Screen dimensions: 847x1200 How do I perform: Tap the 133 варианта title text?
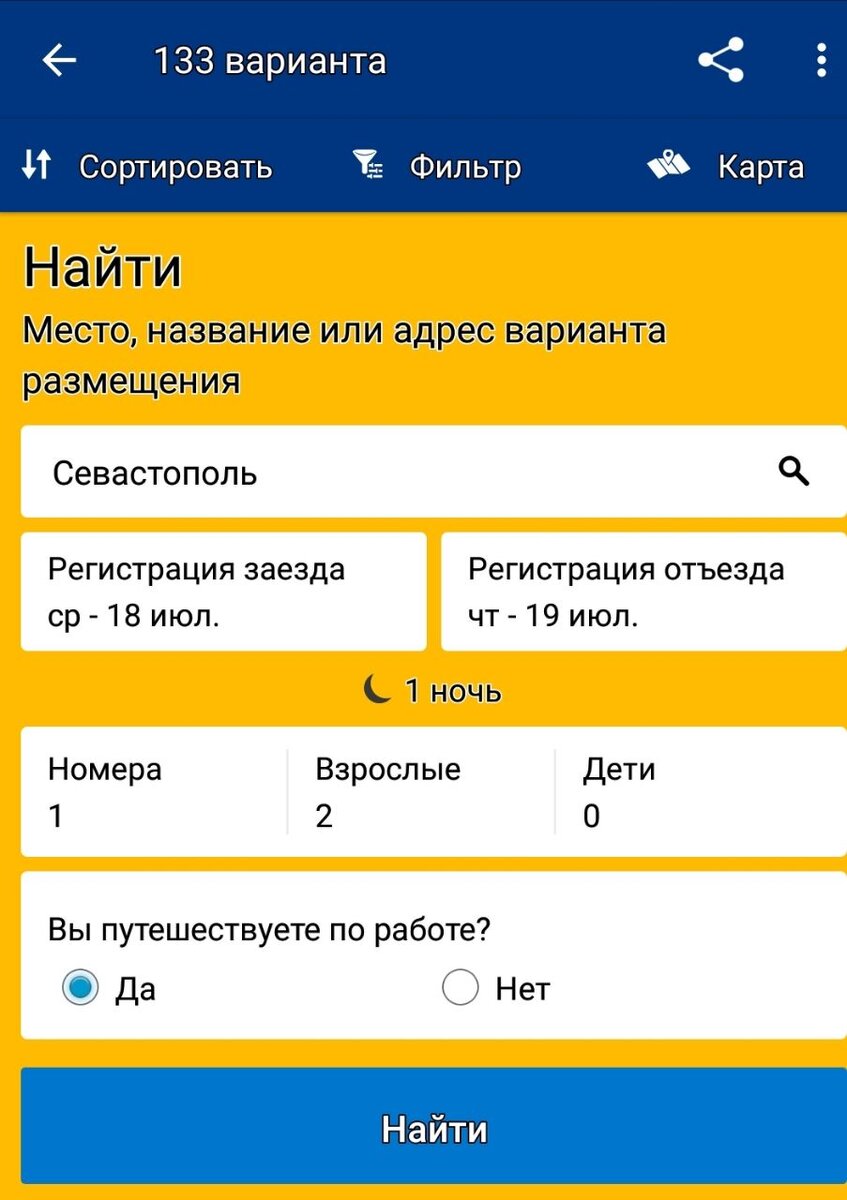[x=270, y=60]
